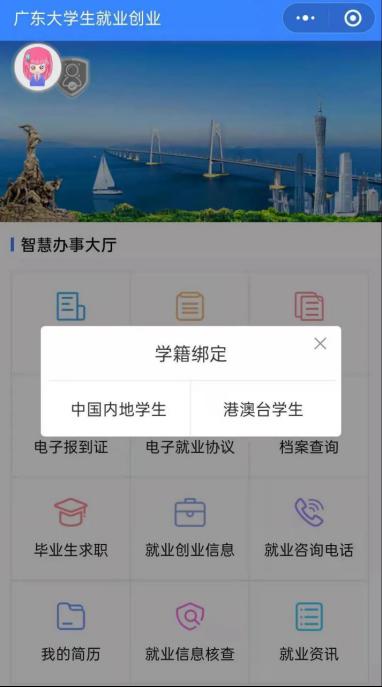Open the profile avatar
382x687 pixels.
coord(38,67)
